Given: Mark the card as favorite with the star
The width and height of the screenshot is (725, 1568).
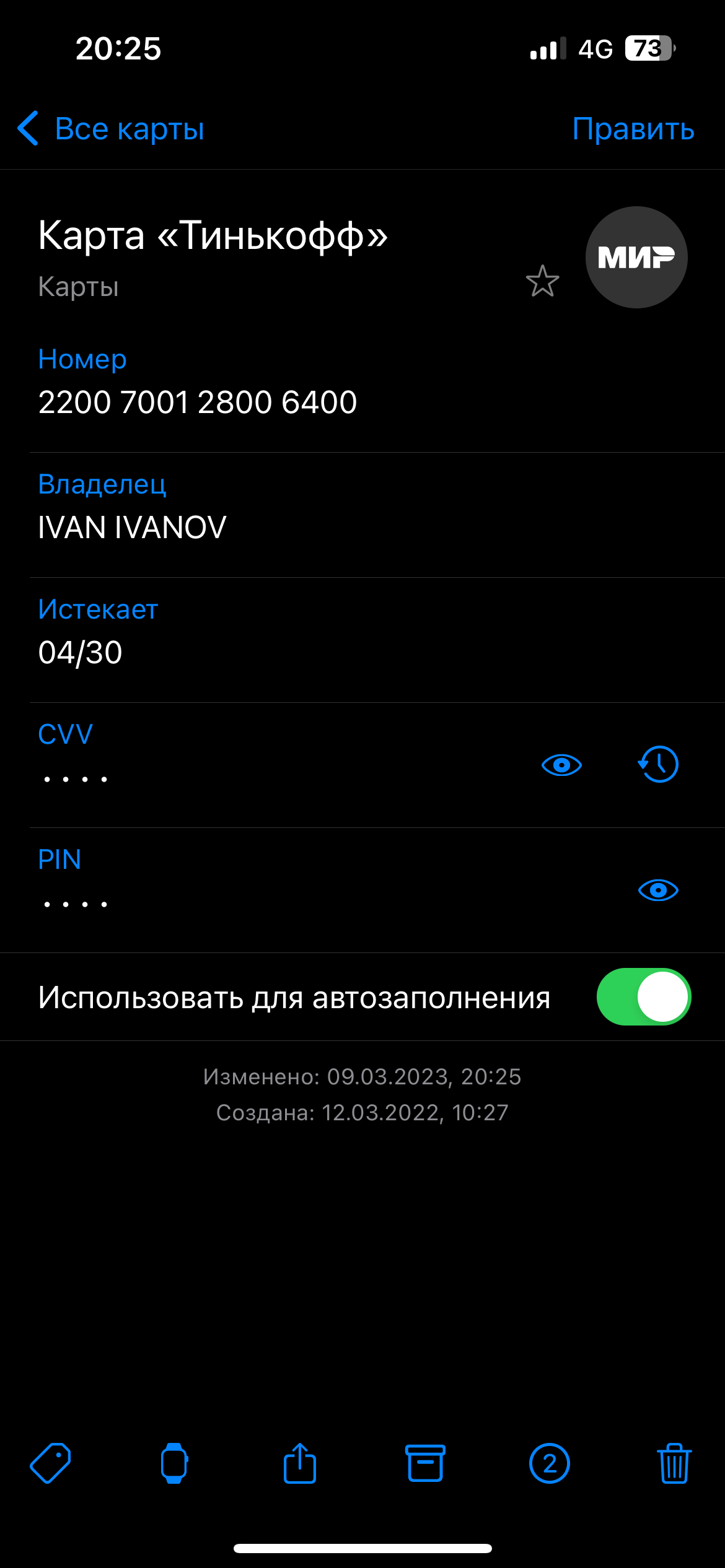Looking at the screenshot, I should (x=542, y=281).
